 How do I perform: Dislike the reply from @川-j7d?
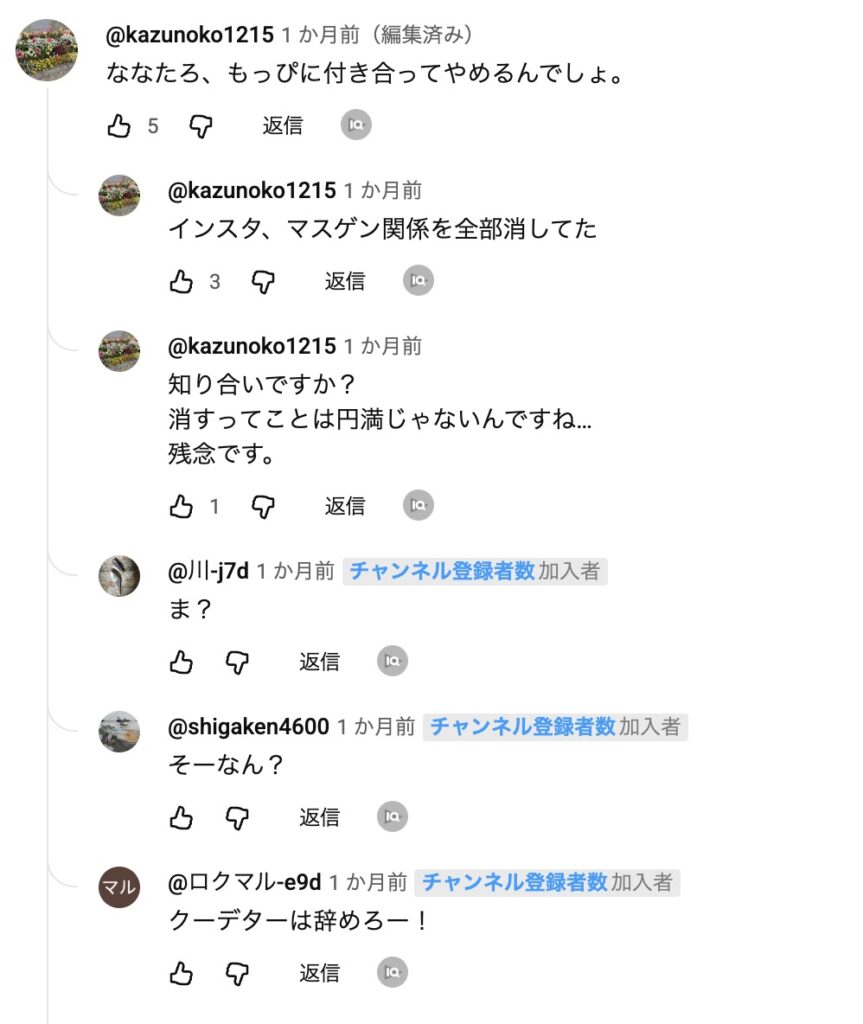(x=237, y=662)
